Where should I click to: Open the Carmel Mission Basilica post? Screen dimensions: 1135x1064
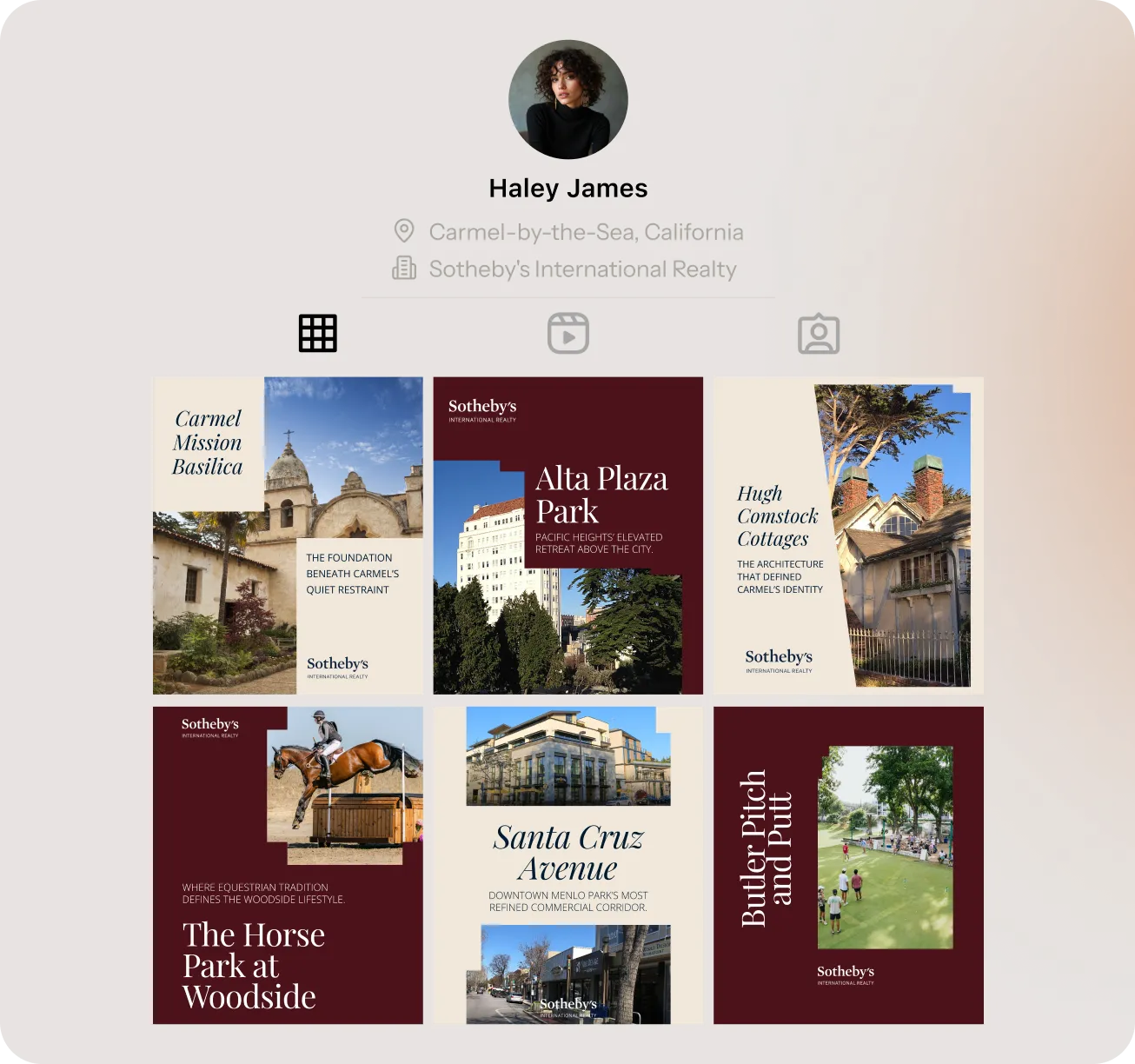pos(288,535)
